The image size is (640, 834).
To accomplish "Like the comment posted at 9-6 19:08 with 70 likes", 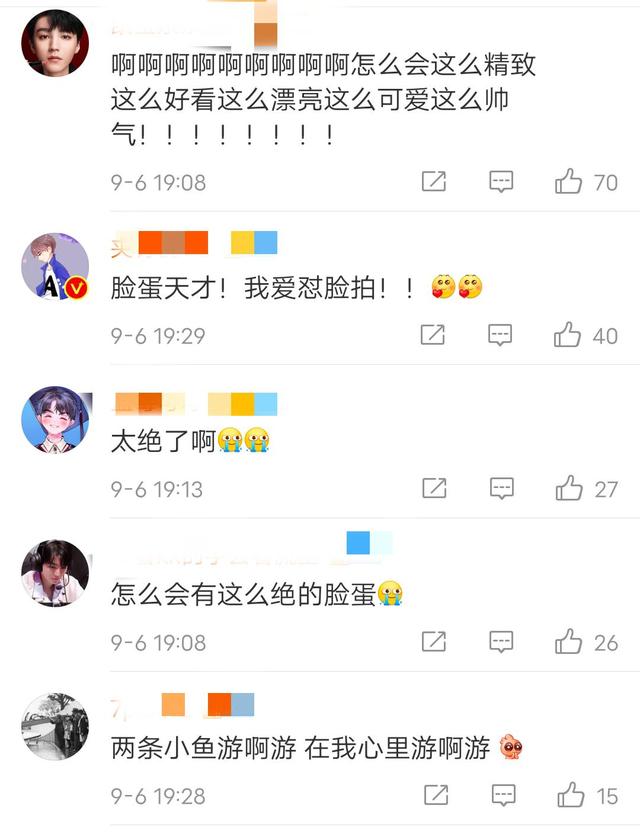I will 569,182.
